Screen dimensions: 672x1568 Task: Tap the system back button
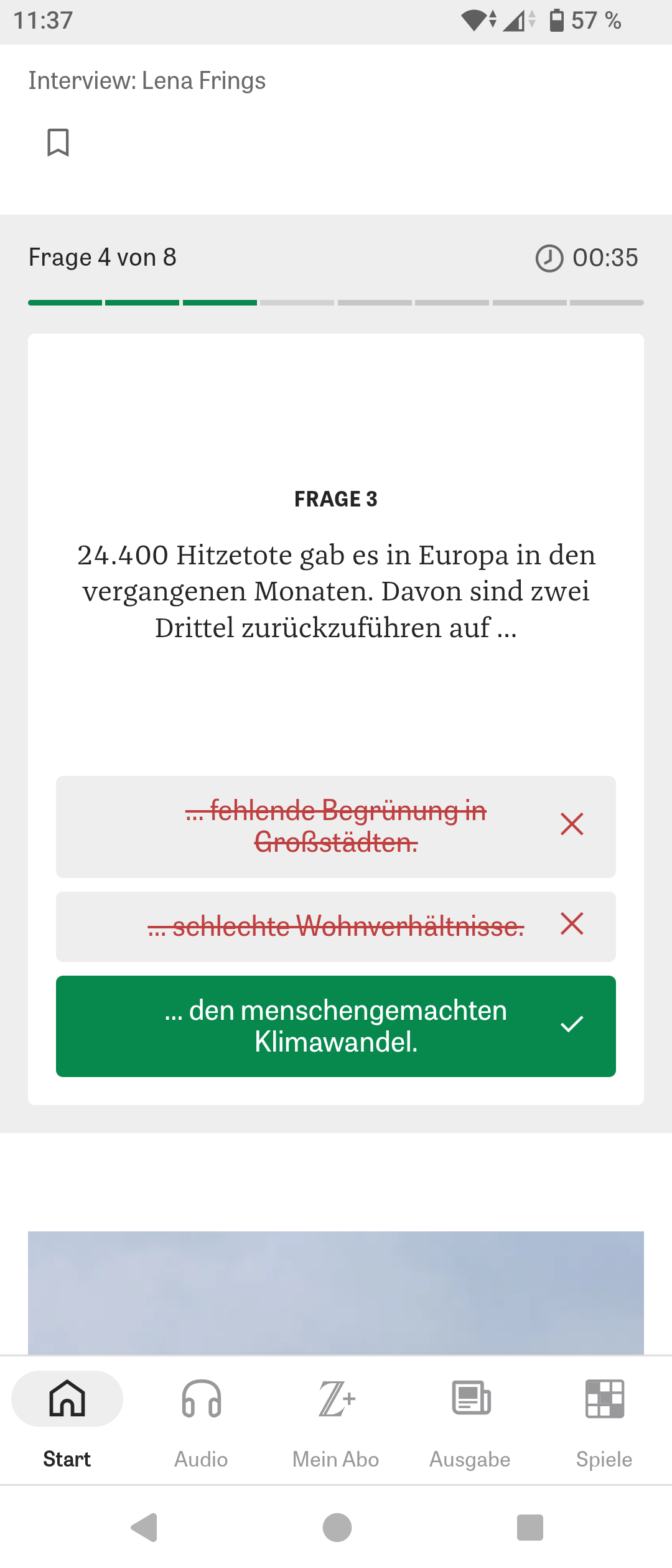[x=144, y=1528]
